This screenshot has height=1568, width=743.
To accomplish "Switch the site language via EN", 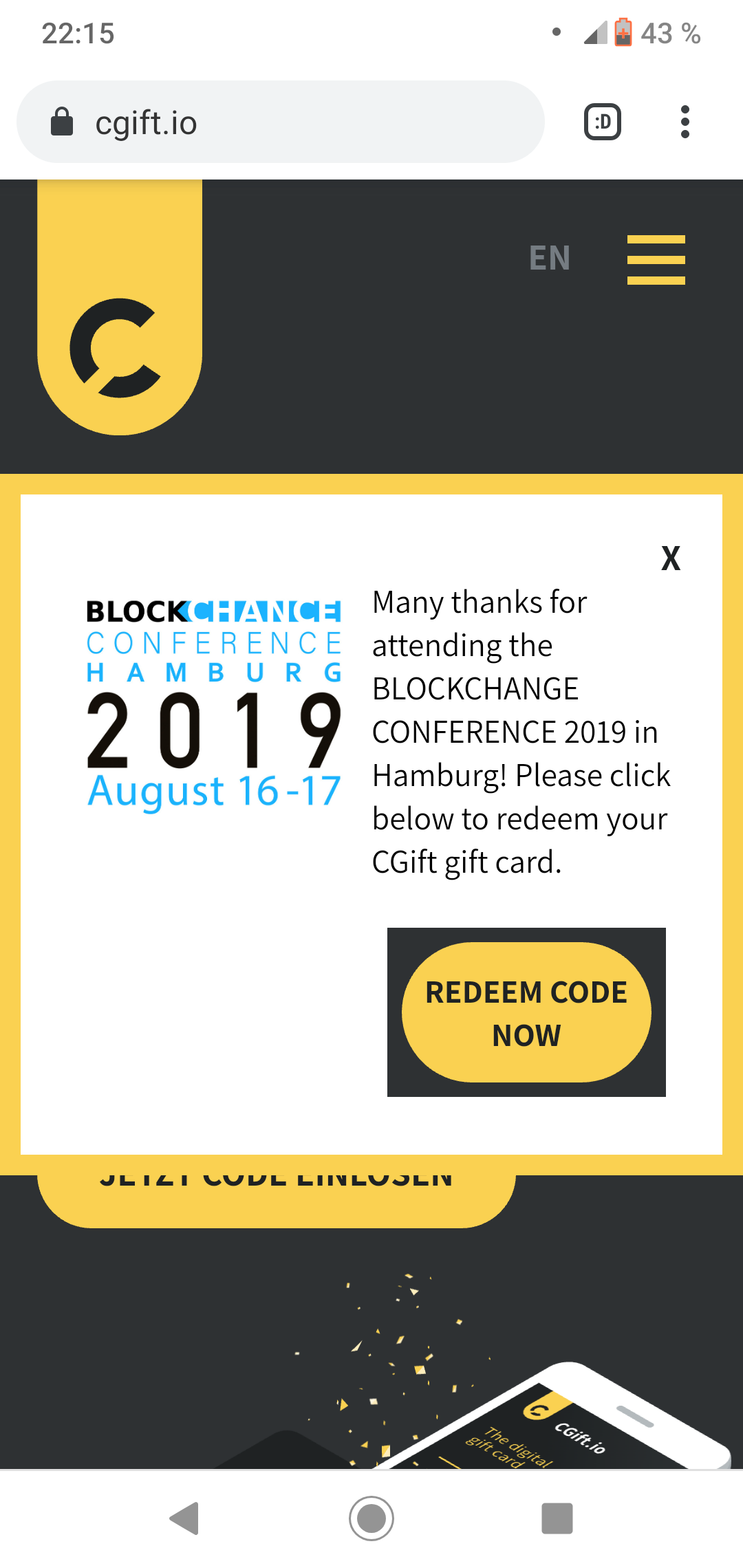I will pos(549,259).
